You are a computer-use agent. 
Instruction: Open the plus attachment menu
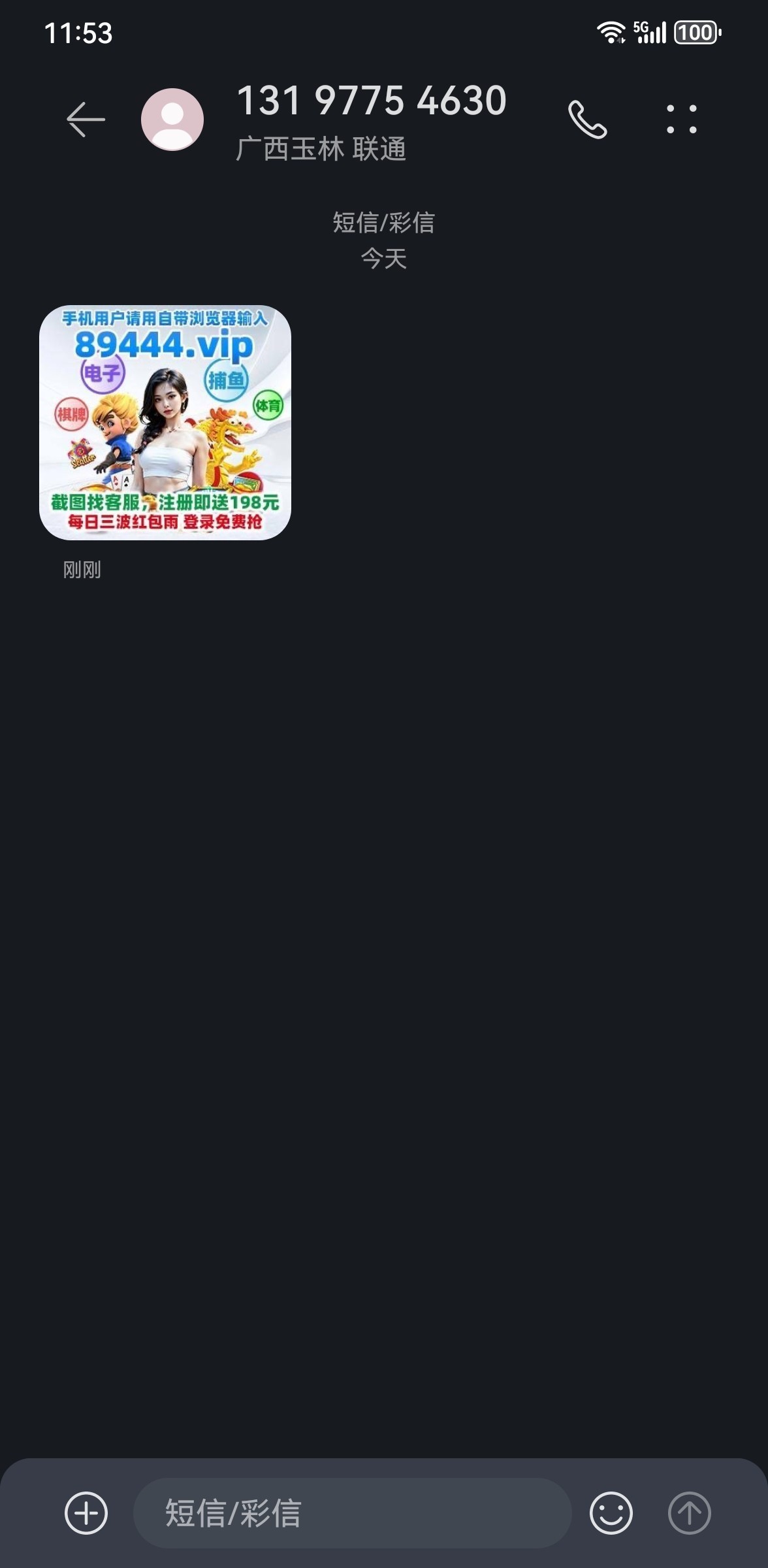(86, 1512)
